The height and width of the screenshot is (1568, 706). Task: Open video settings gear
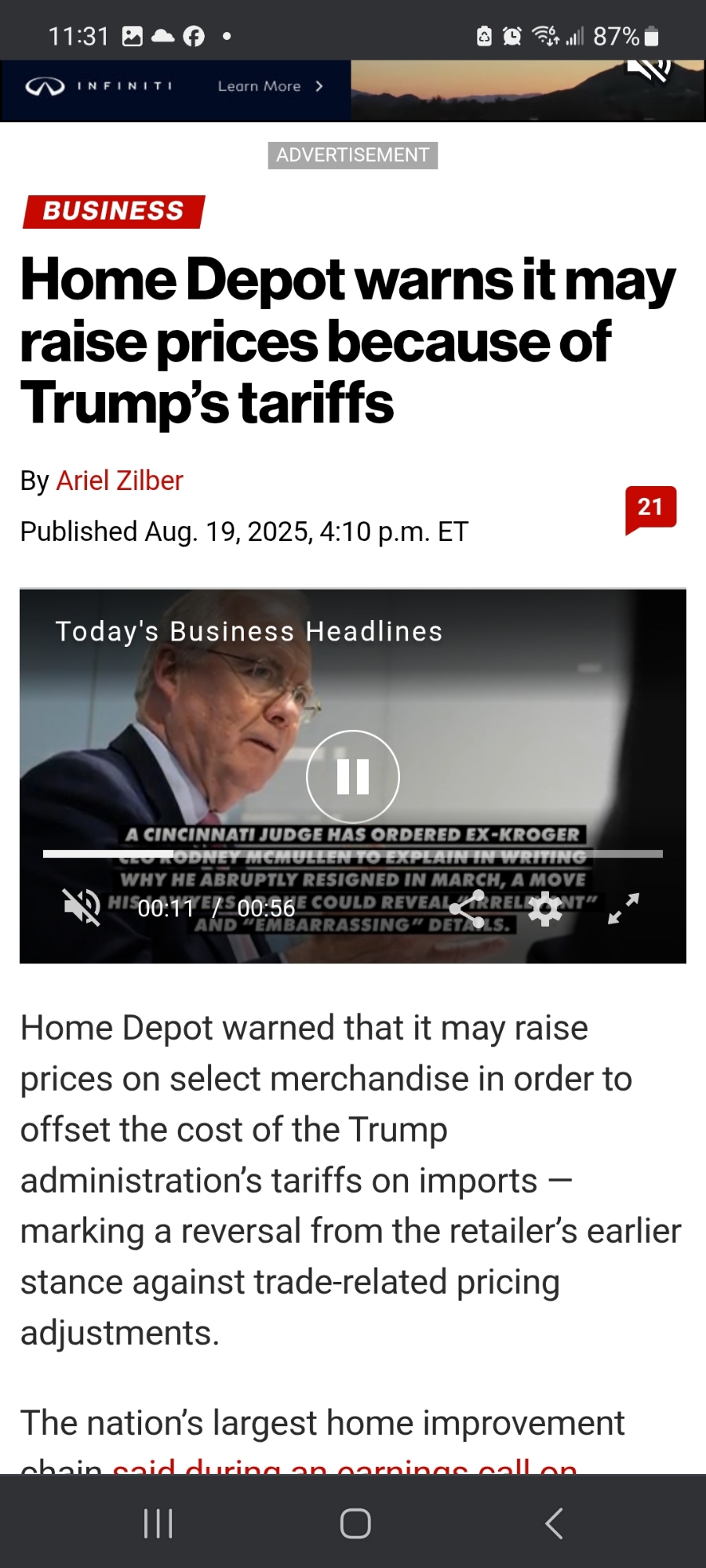545,909
